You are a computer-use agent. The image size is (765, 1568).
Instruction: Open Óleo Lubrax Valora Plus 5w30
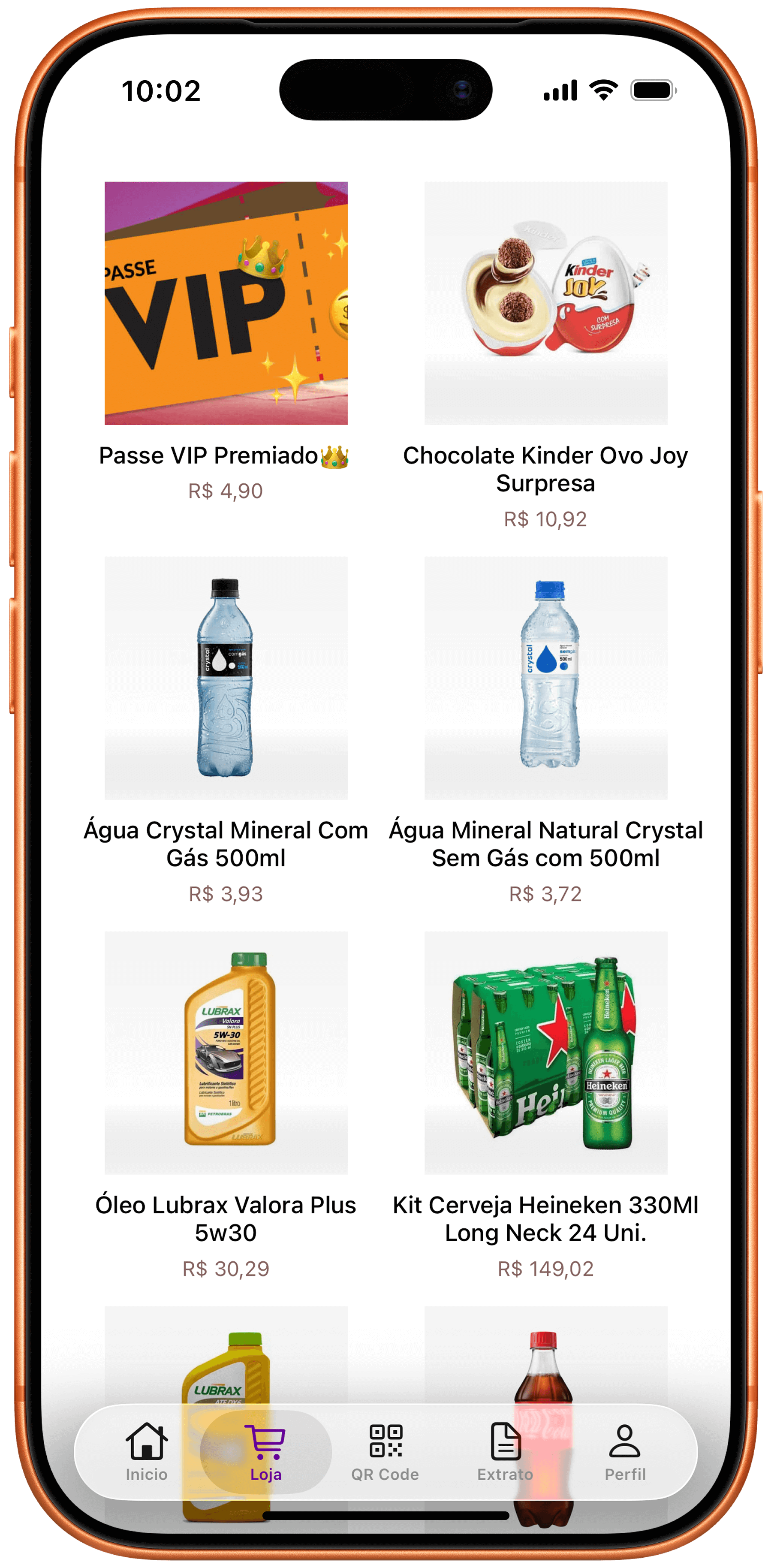pos(226,1052)
